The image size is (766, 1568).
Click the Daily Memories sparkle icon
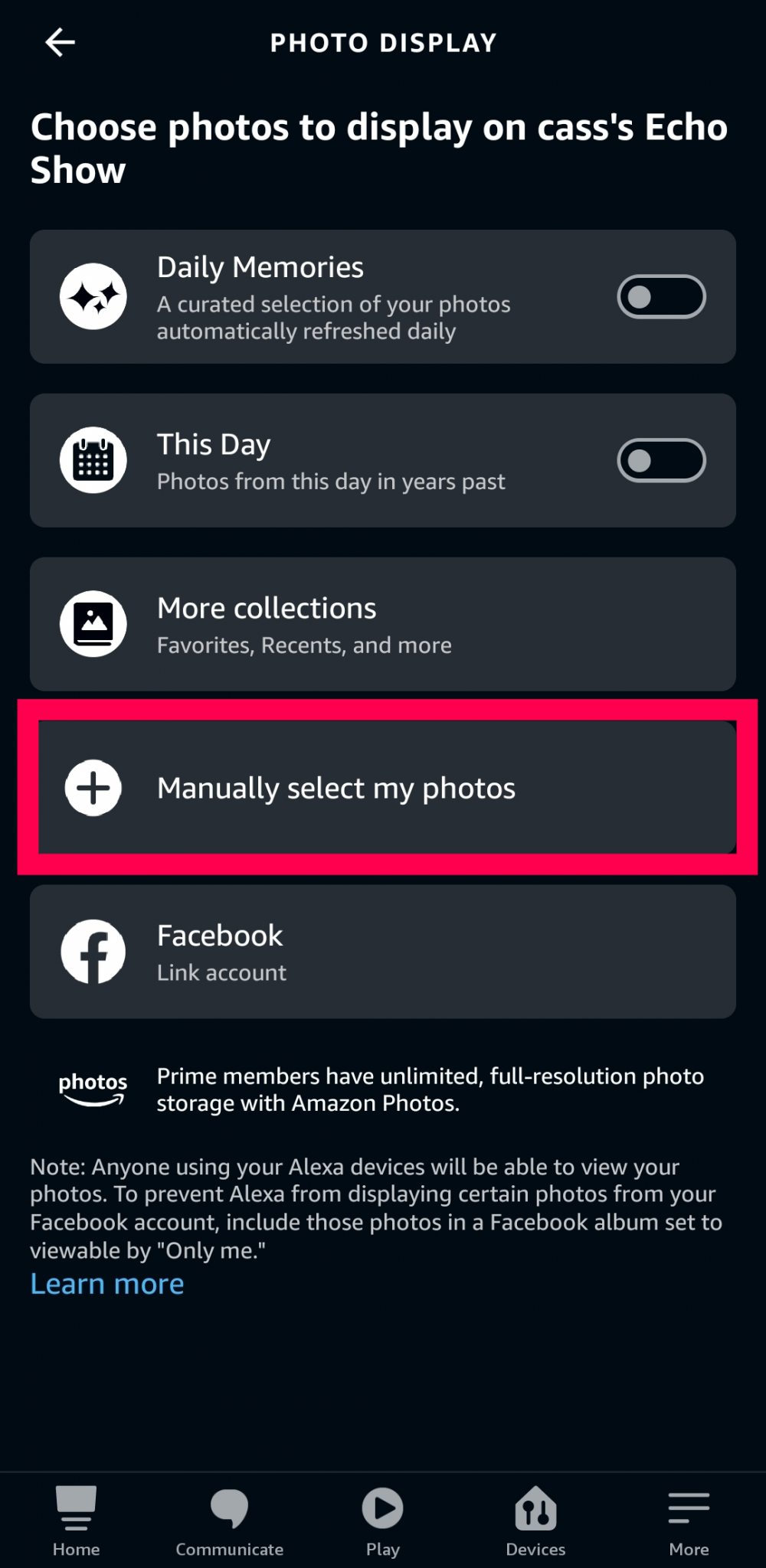click(93, 296)
